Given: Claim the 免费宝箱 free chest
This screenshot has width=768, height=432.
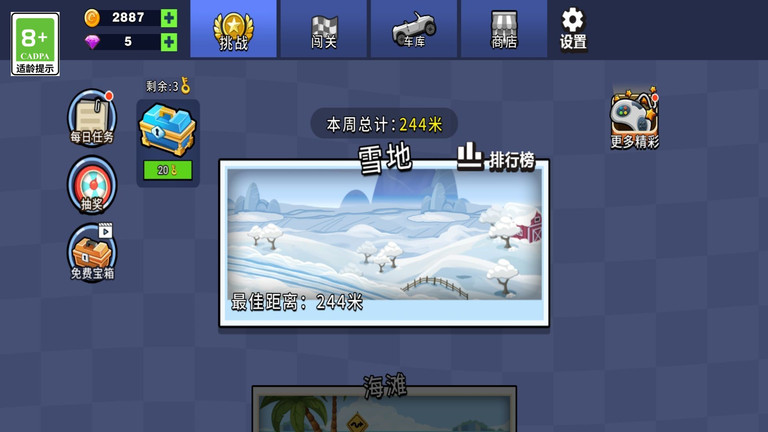Looking at the screenshot, I should tap(92, 252).
